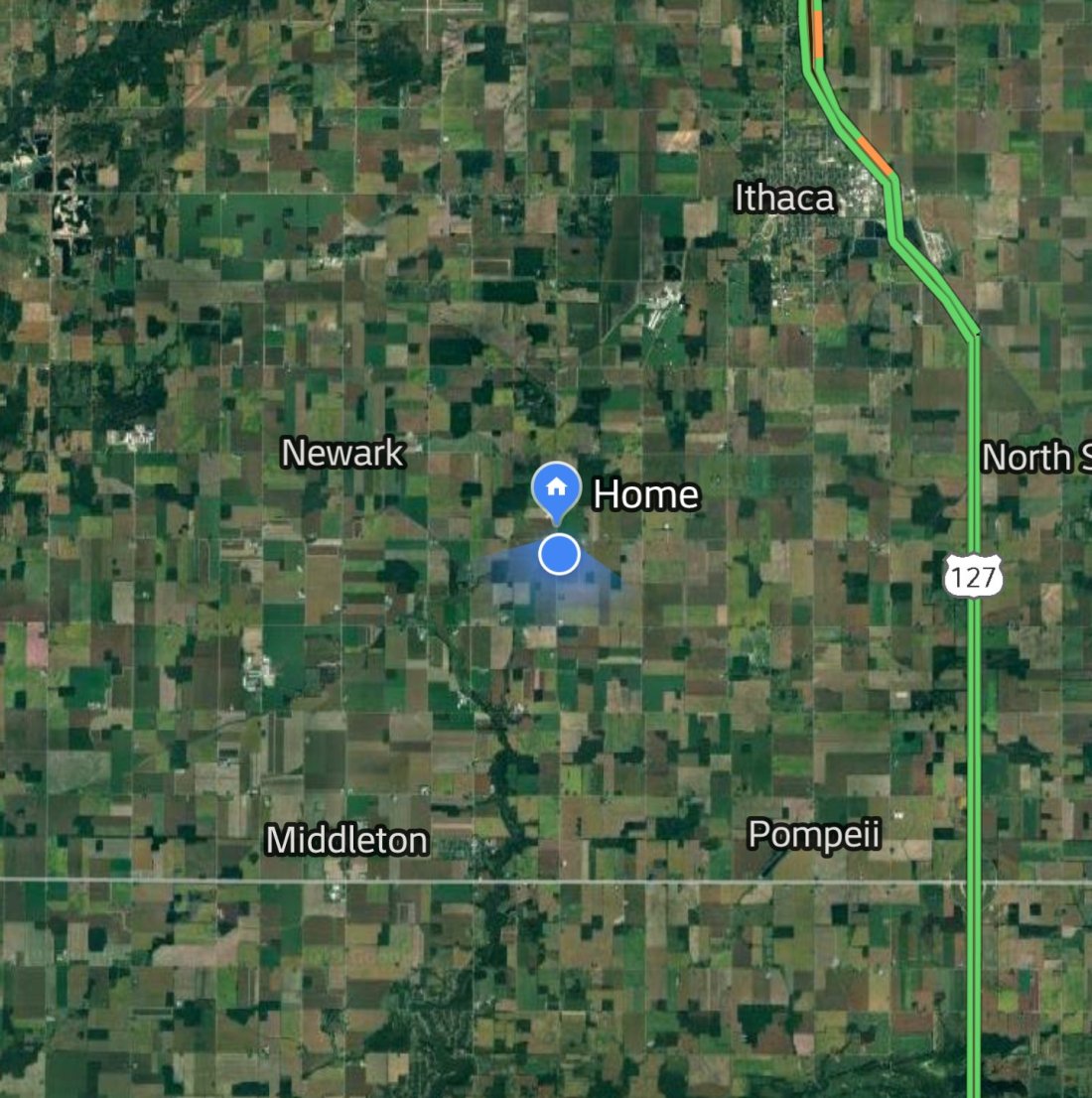Open the Home saved place pin
This screenshot has width=1092, height=1098.
pyautogui.click(x=556, y=488)
